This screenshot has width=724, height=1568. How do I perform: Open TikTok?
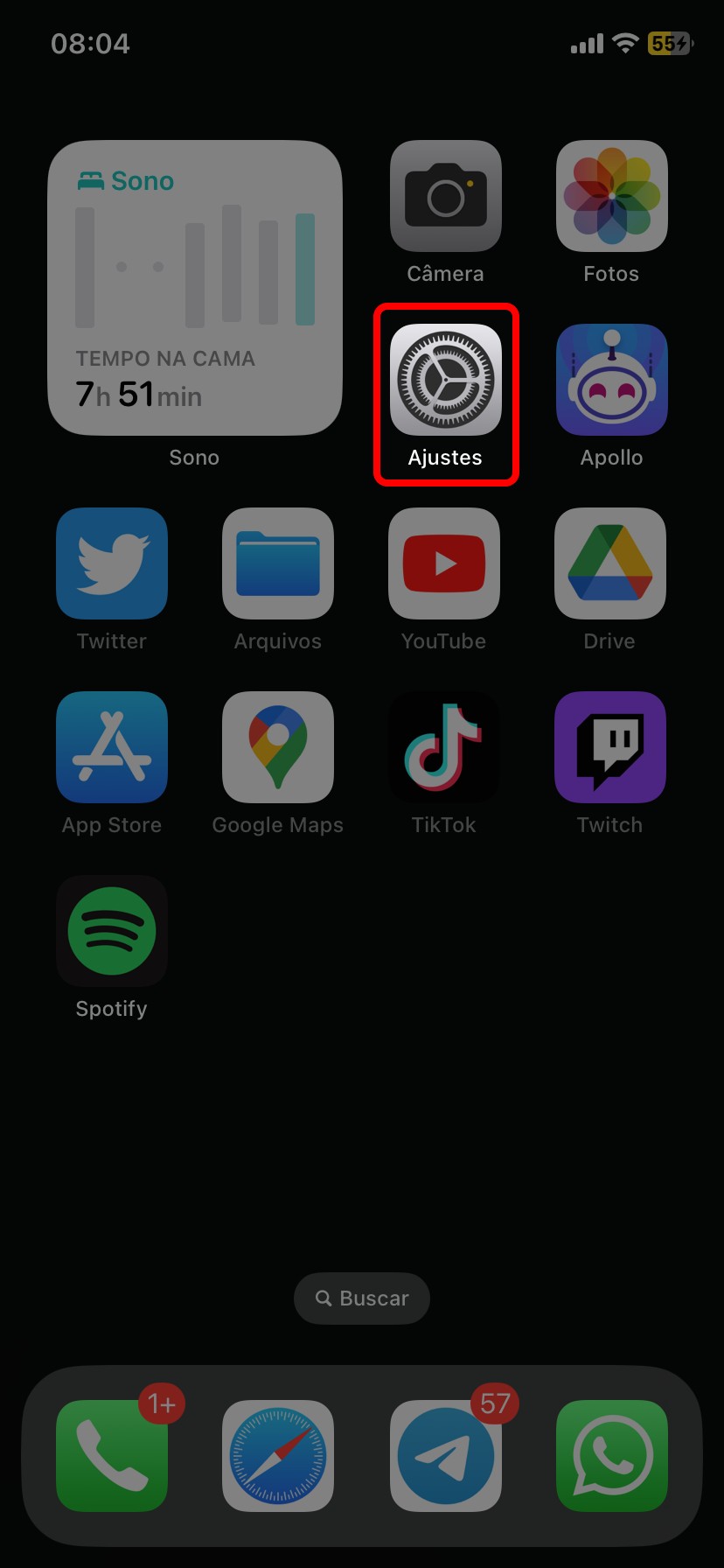pyautogui.click(x=444, y=748)
